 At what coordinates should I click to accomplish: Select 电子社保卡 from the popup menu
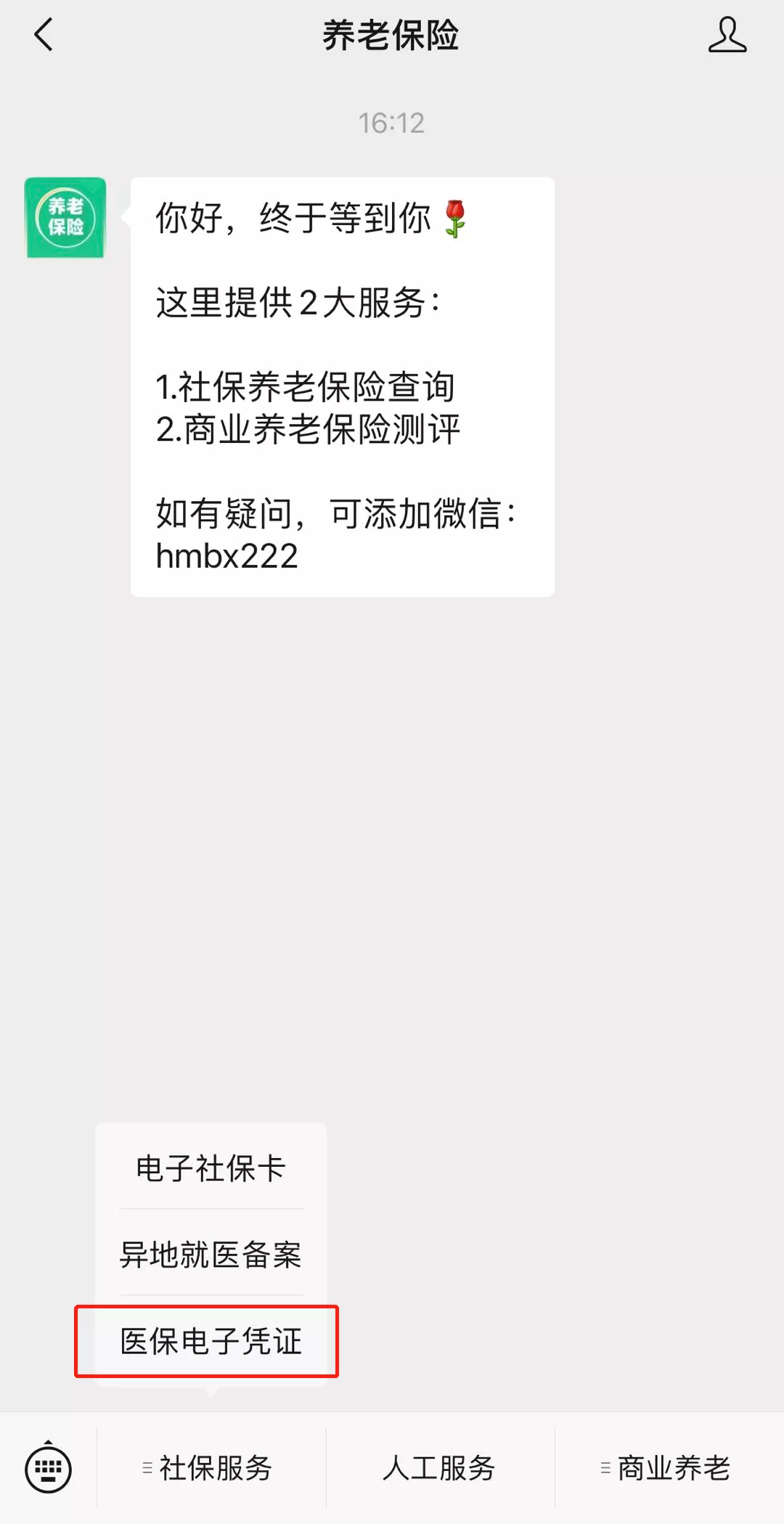211,1168
